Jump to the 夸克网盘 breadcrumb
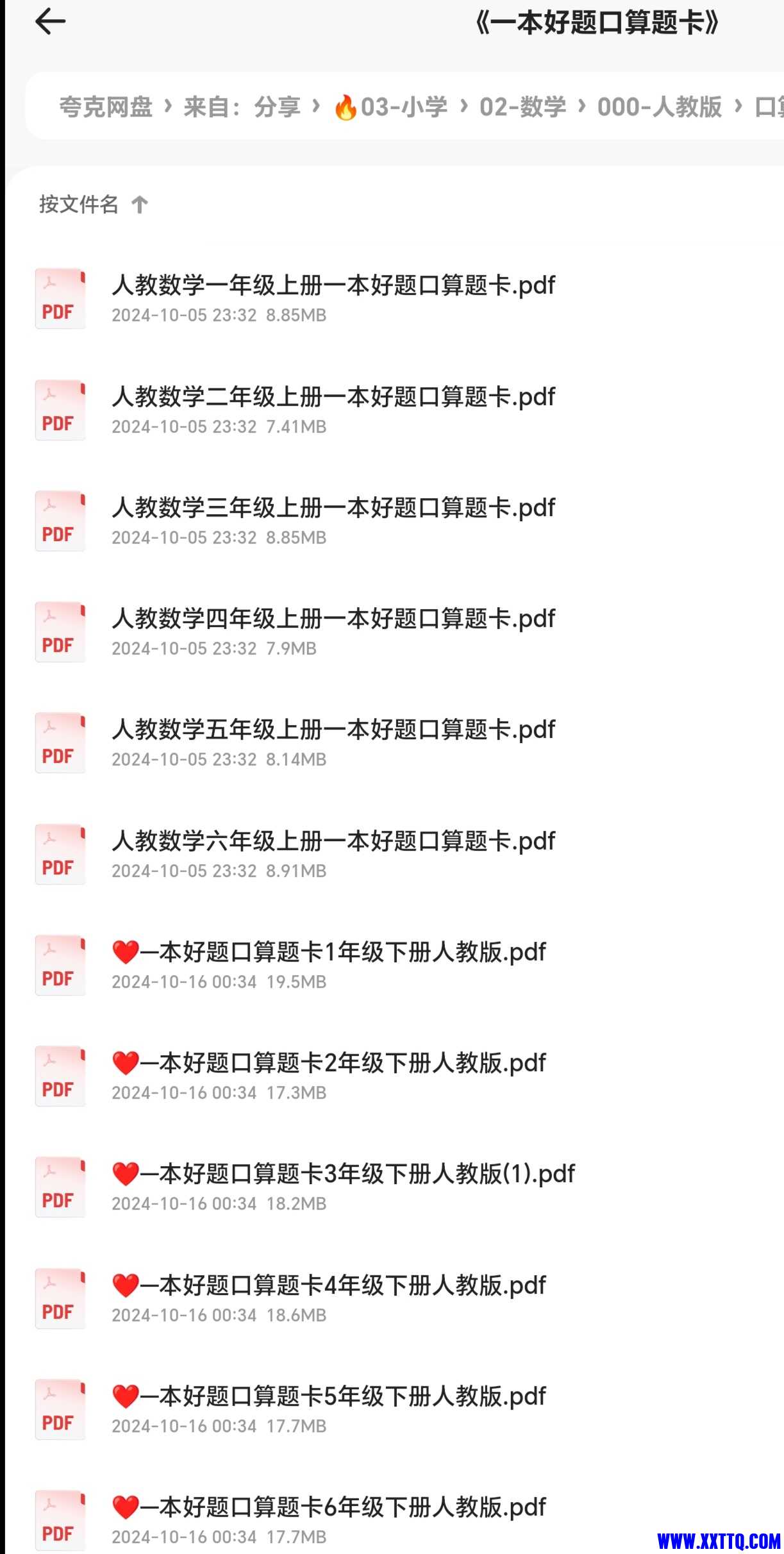The width and height of the screenshot is (784, 1554). tap(106, 106)
